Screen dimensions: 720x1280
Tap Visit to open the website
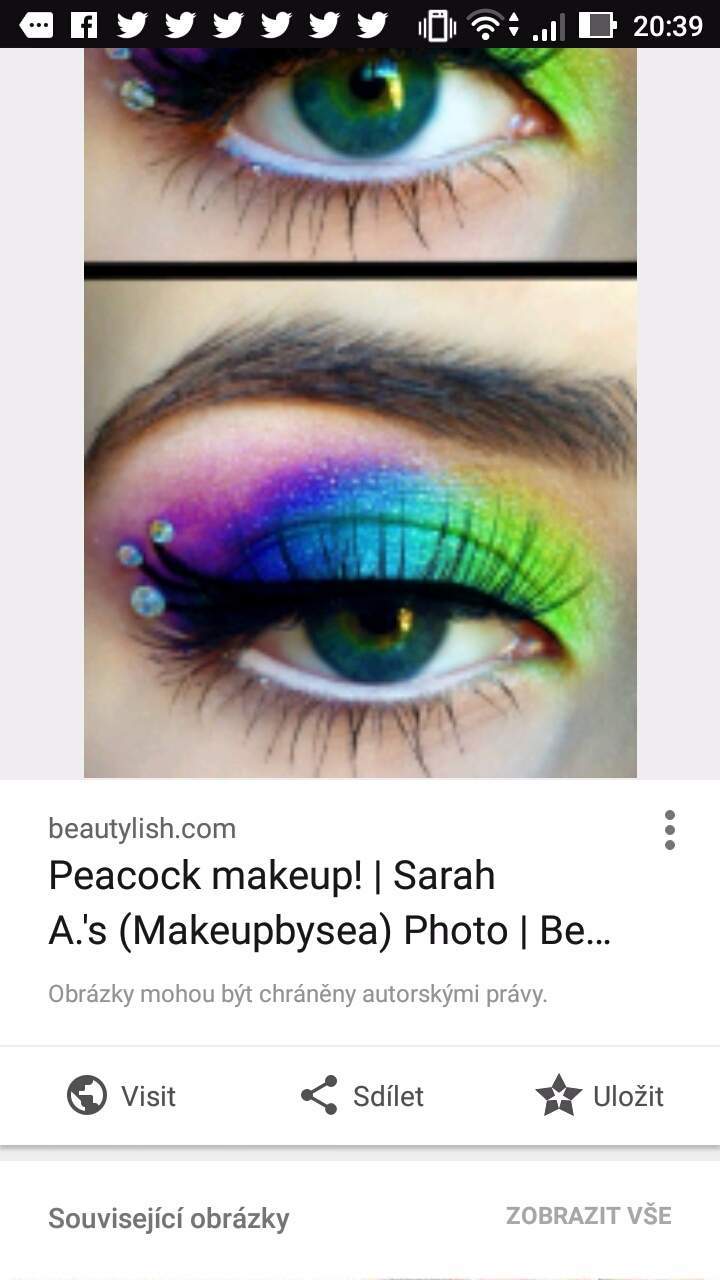point(121,1096)
